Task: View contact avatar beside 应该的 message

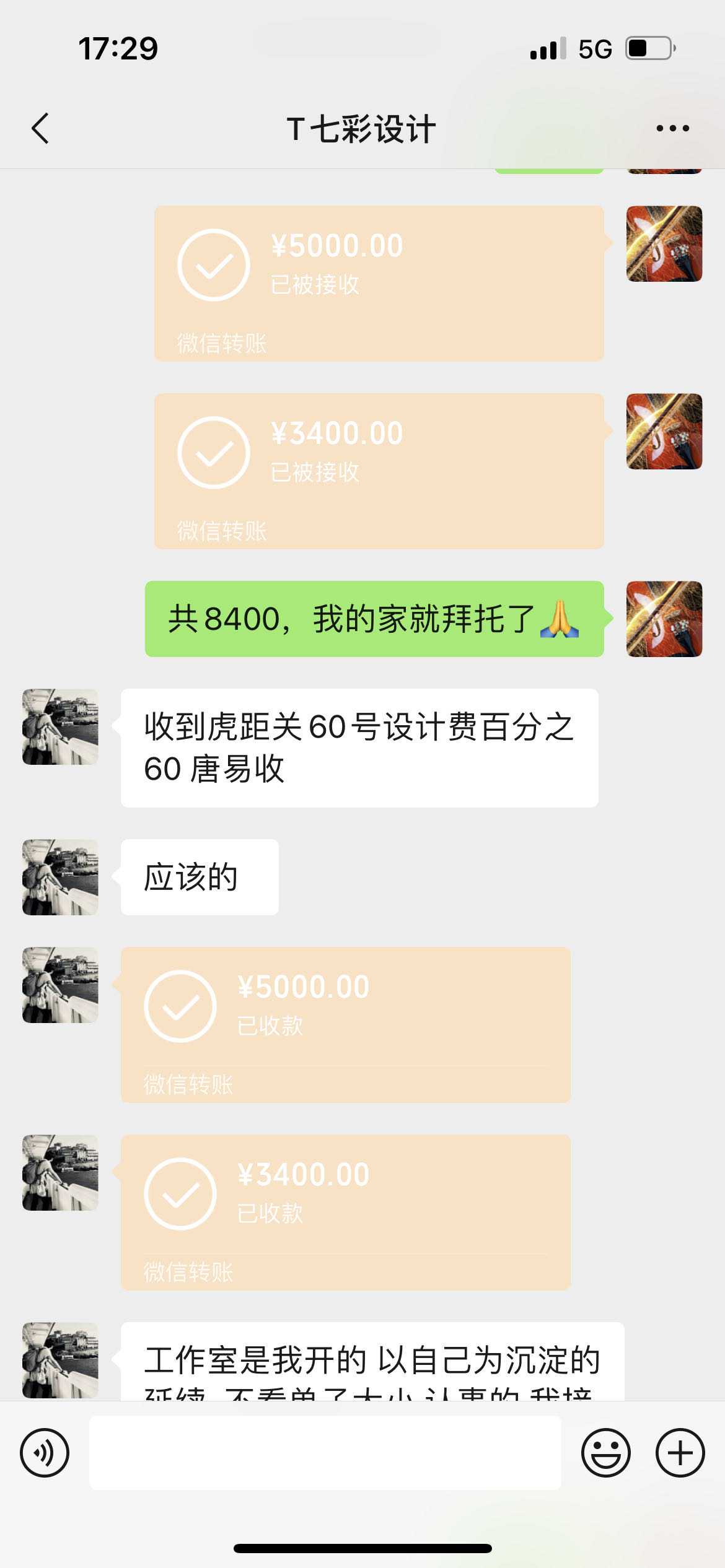Action: pyautogui.click(x=60, y=877)
